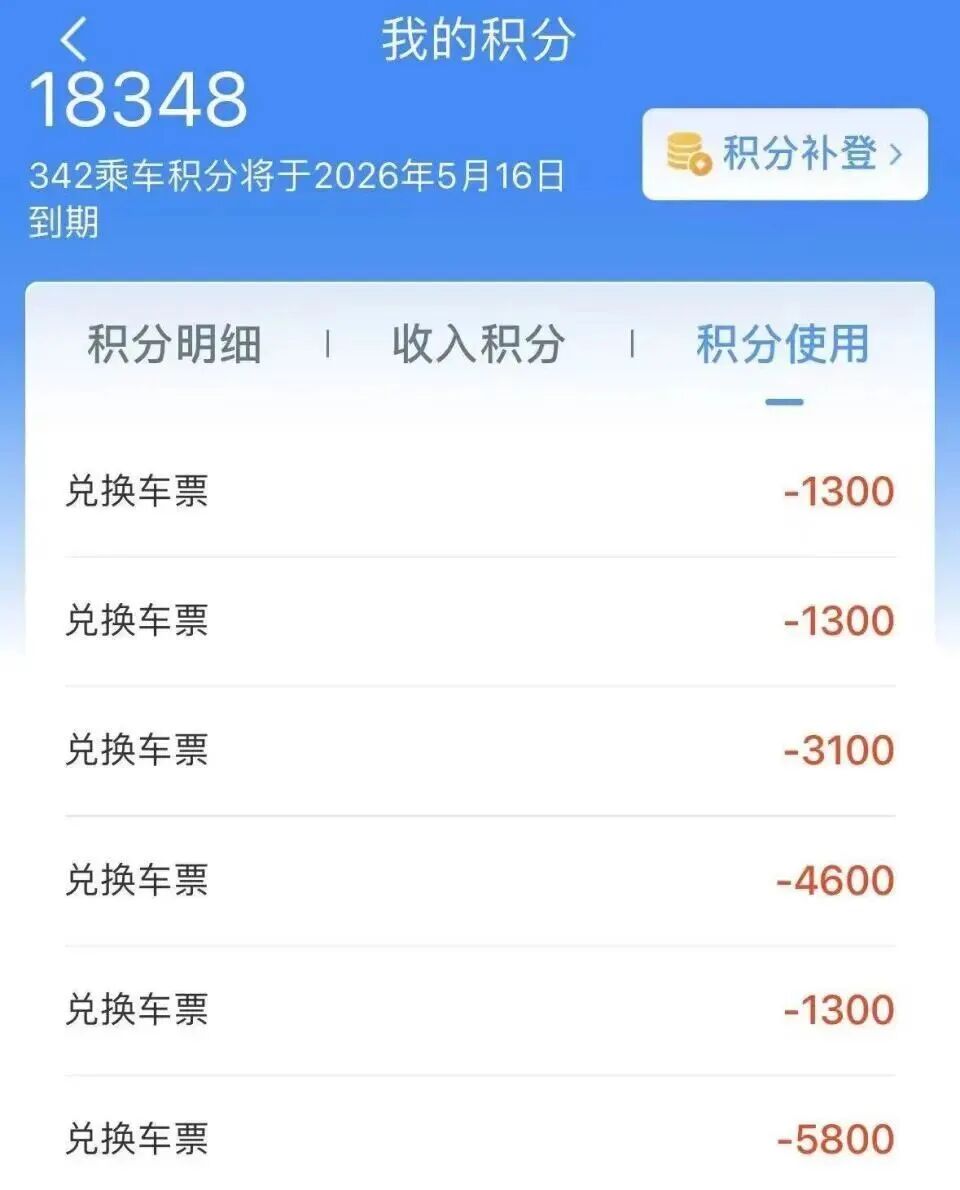The image size is (960, 1190).
Task: Select the 积分使用 tab
Action: [783, 345]
